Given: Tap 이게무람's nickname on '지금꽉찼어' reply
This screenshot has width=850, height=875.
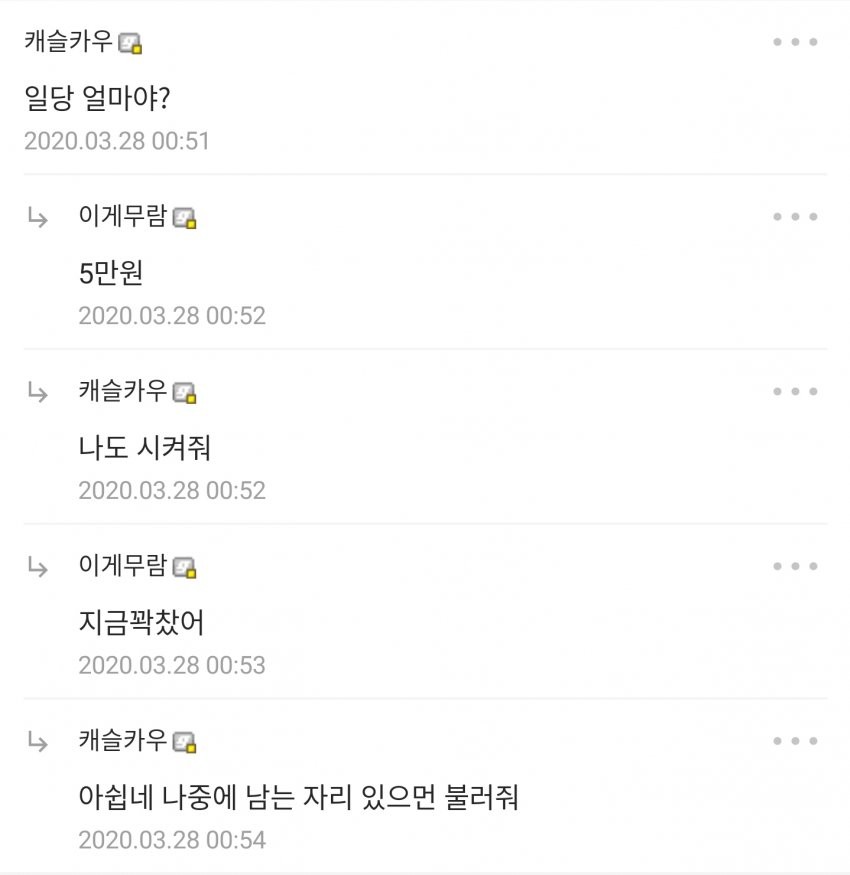Looking at the screenshot, I should tap(123, 566).
